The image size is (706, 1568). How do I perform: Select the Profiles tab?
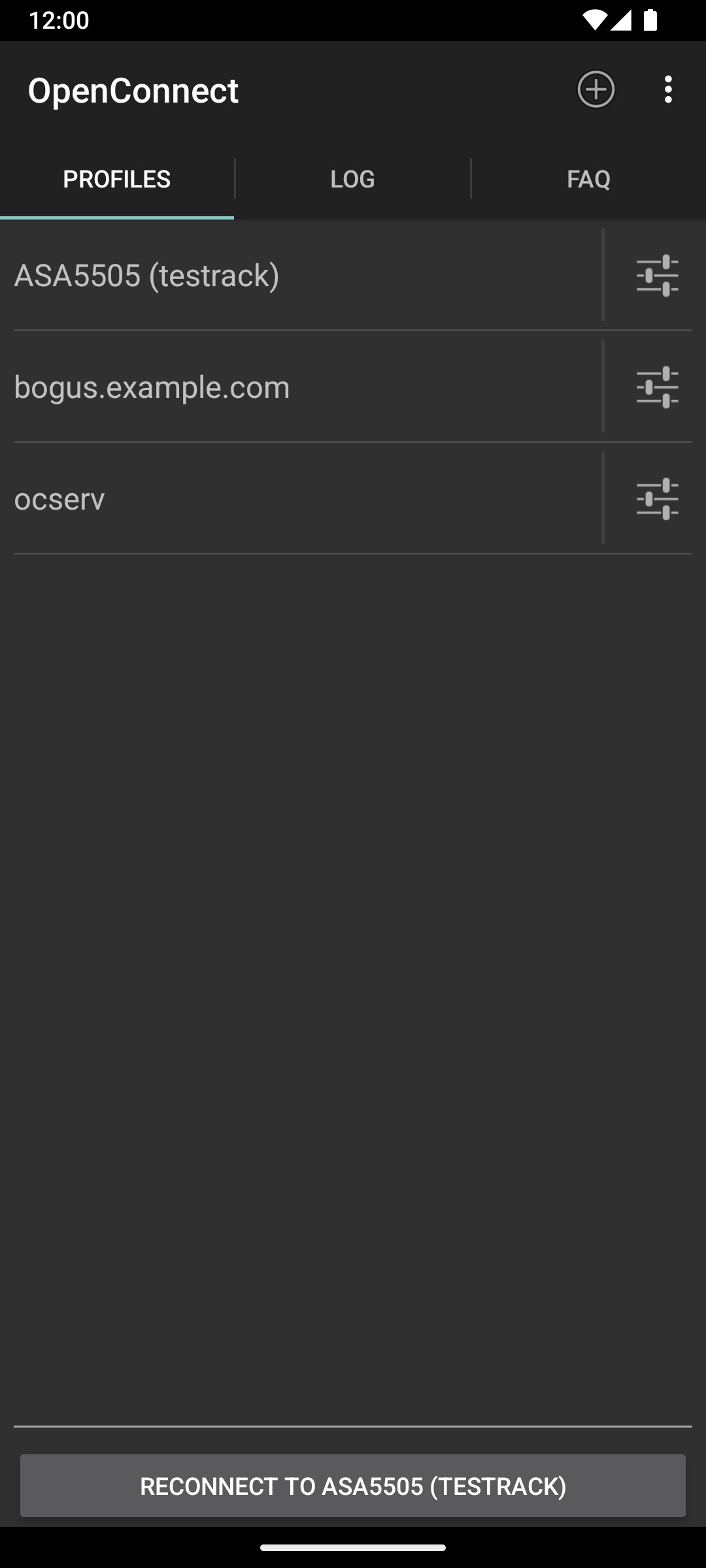pyautogui.click(x=117, y=179)
